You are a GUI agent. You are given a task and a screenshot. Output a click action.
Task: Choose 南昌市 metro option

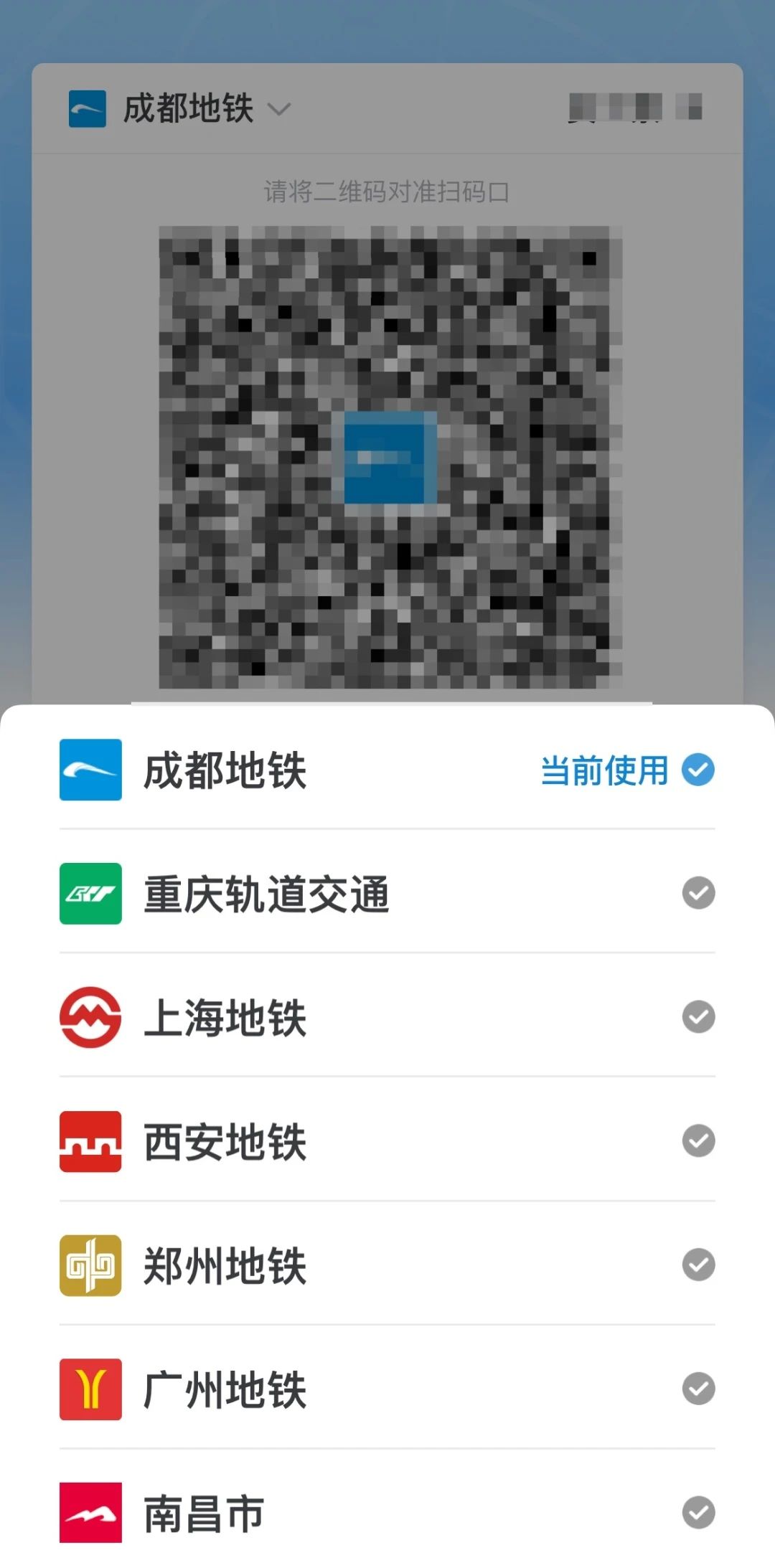coord(387,1513)
